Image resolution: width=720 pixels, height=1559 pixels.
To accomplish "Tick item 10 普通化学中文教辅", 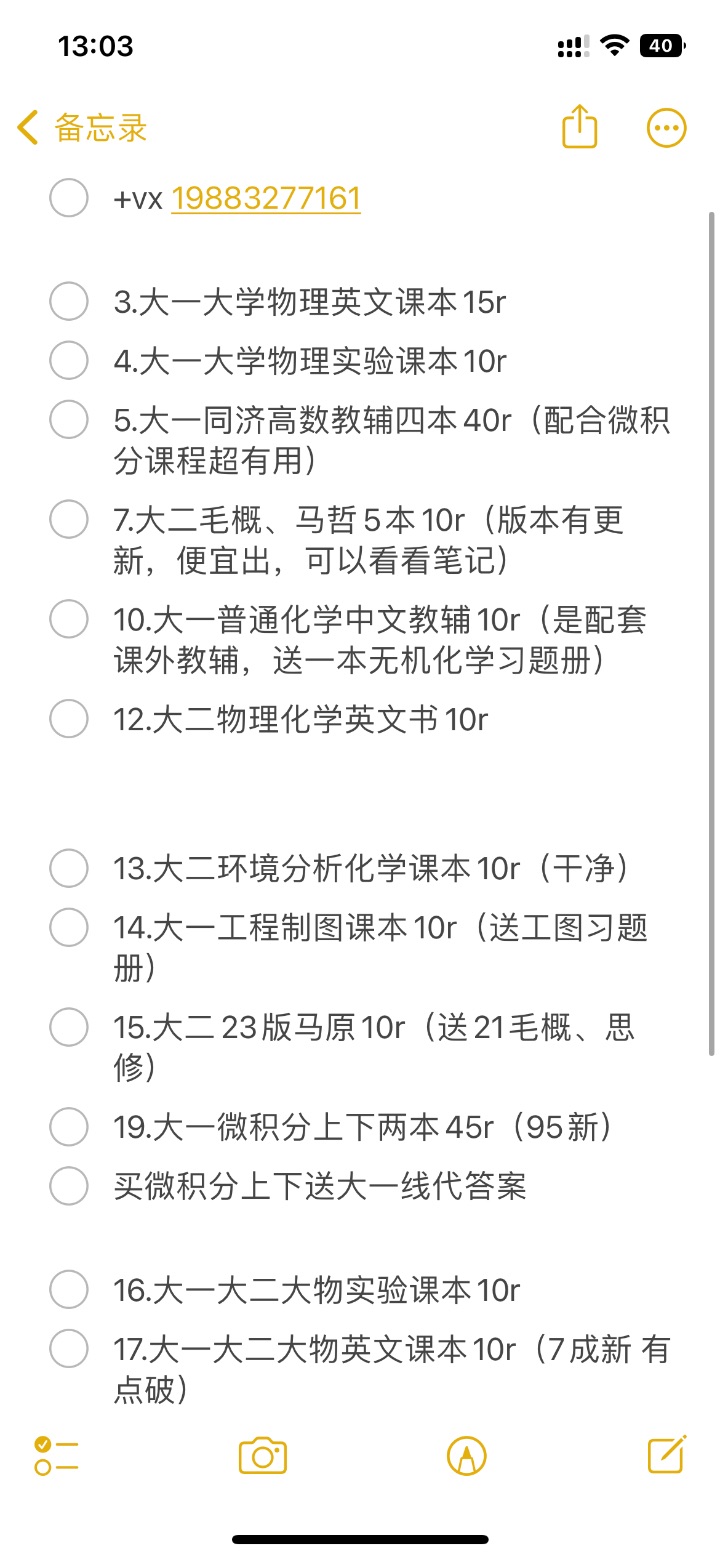I will pos(69,619).
